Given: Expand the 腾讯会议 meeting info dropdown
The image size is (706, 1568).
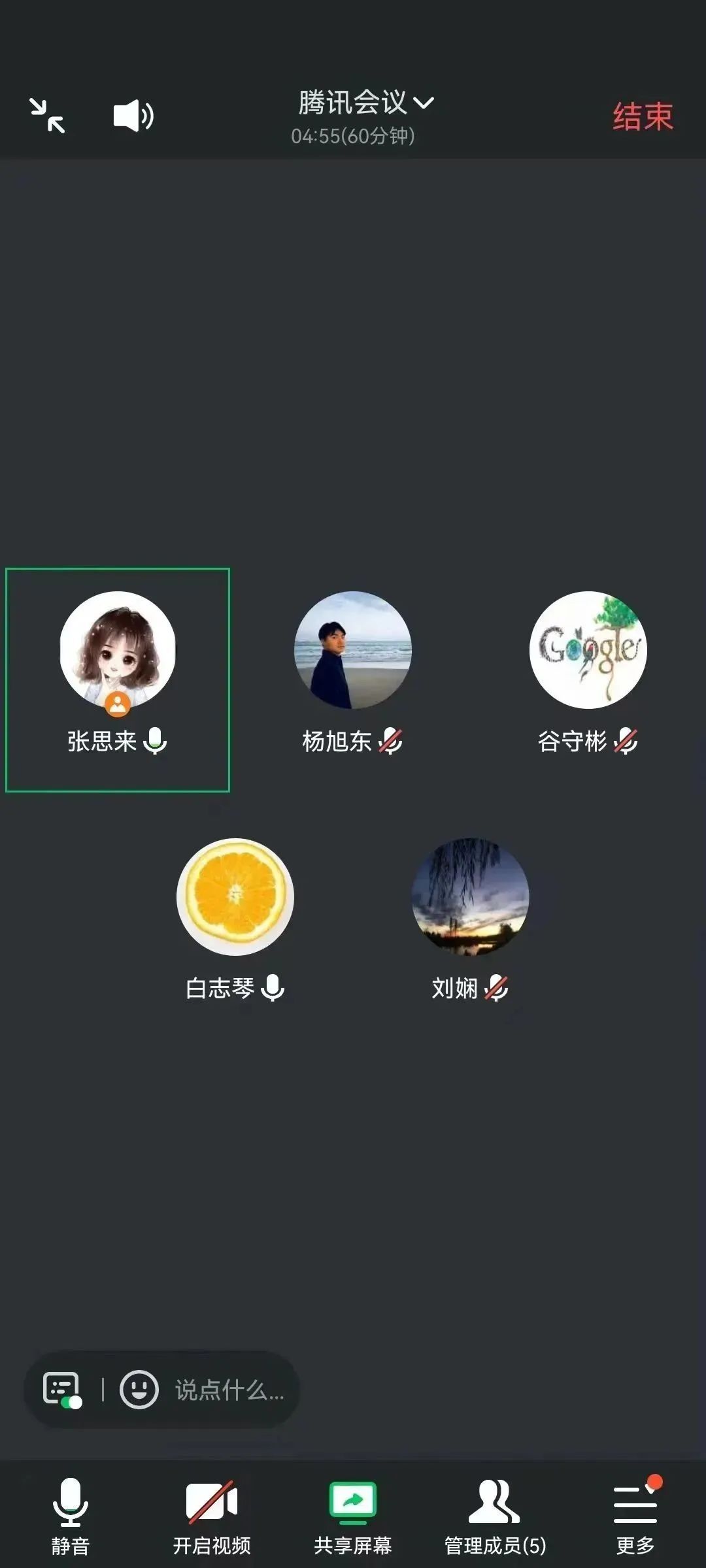Looking at the screenshot, I should pos(365,103).
